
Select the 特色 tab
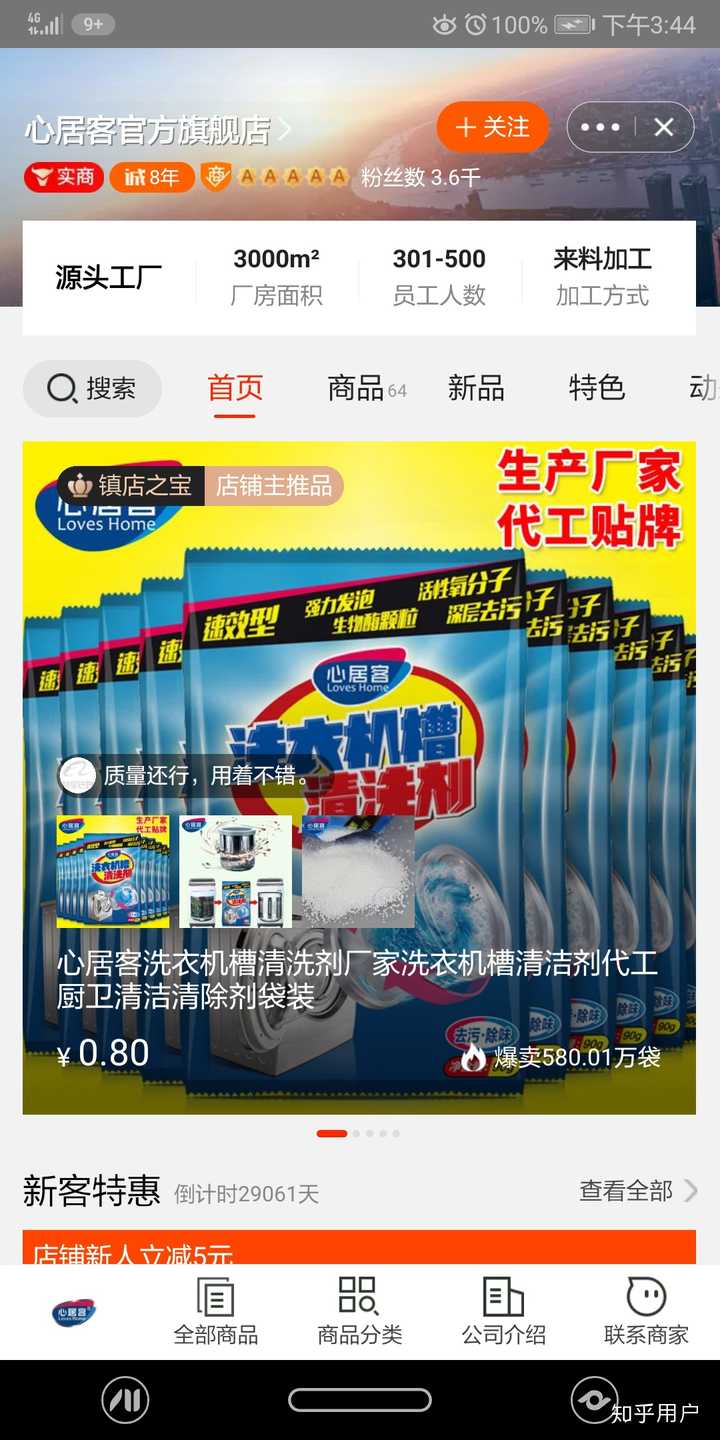coord(596,388)
